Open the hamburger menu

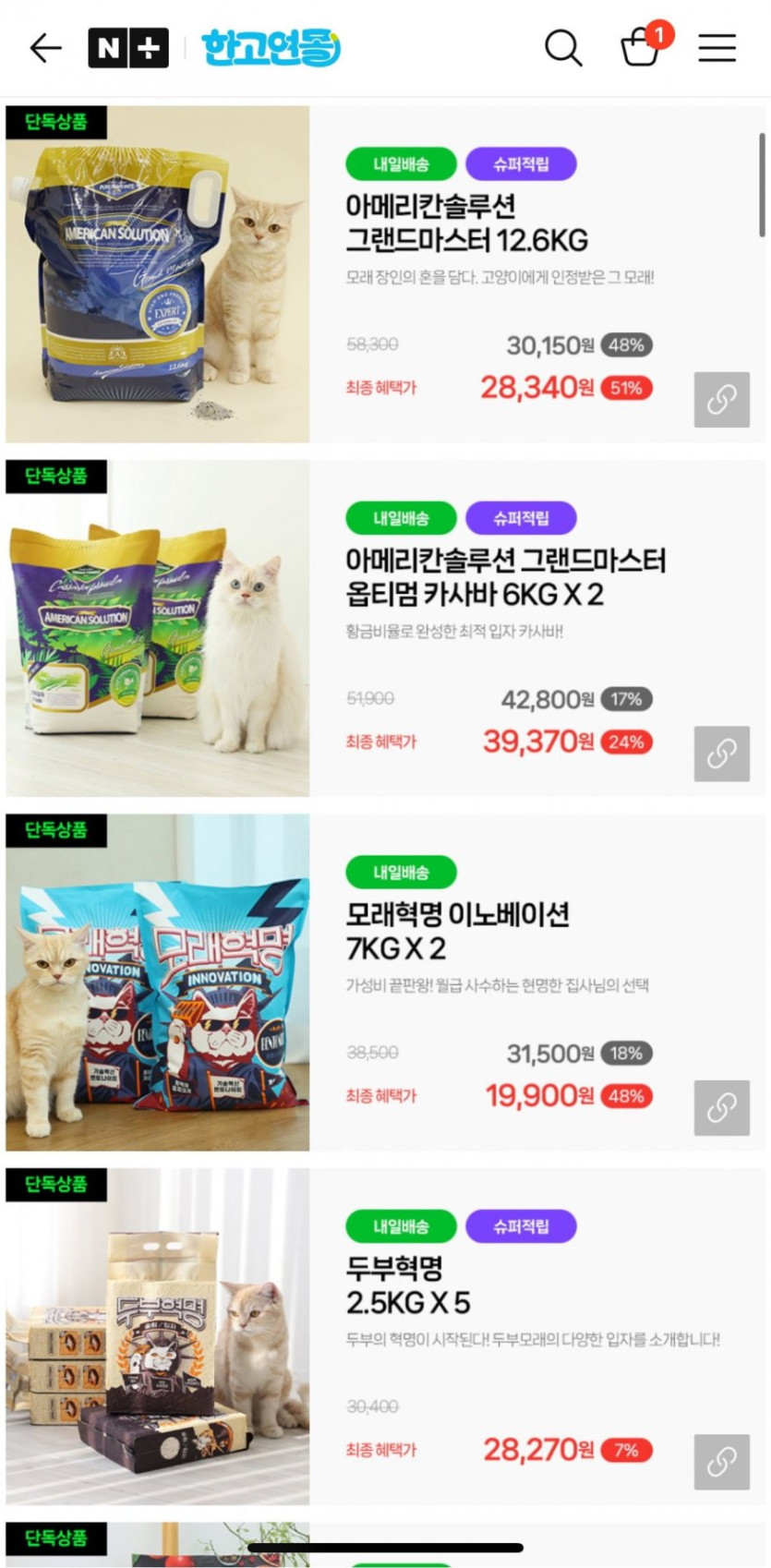tap(717, 48)
